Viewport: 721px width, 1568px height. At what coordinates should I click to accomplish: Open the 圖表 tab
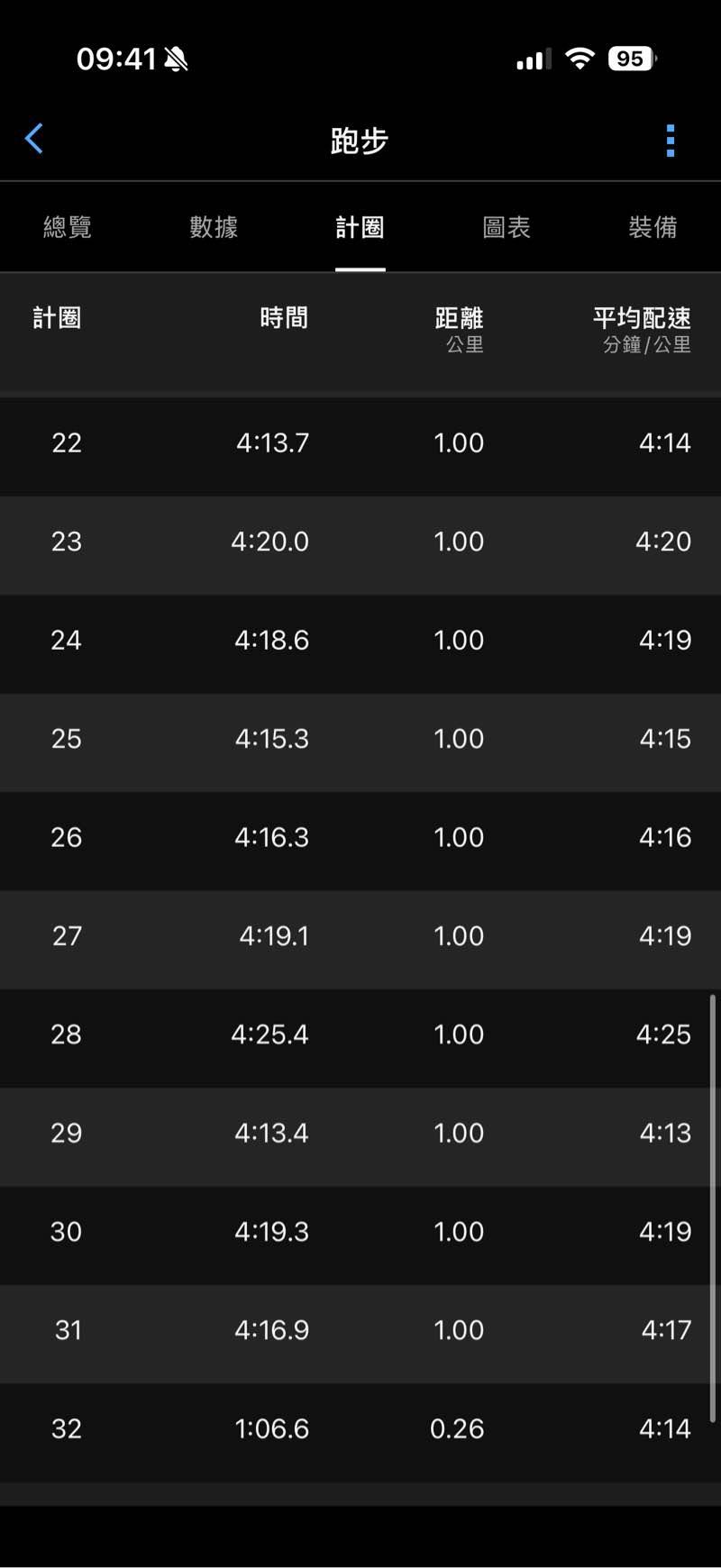[507, 227]
